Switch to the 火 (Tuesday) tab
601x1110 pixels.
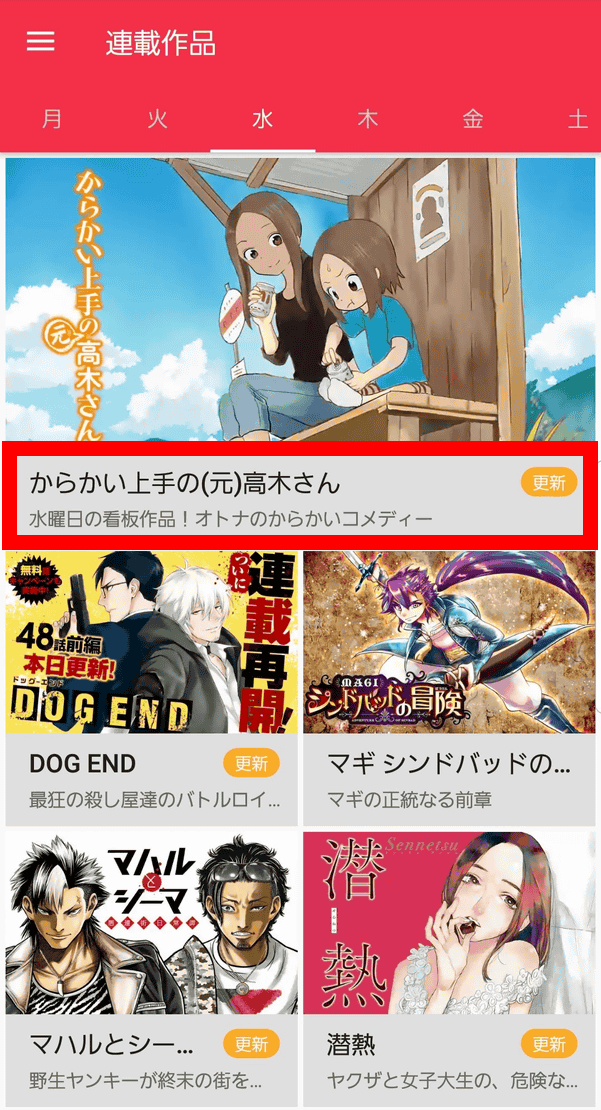click(x=157, y=120)
